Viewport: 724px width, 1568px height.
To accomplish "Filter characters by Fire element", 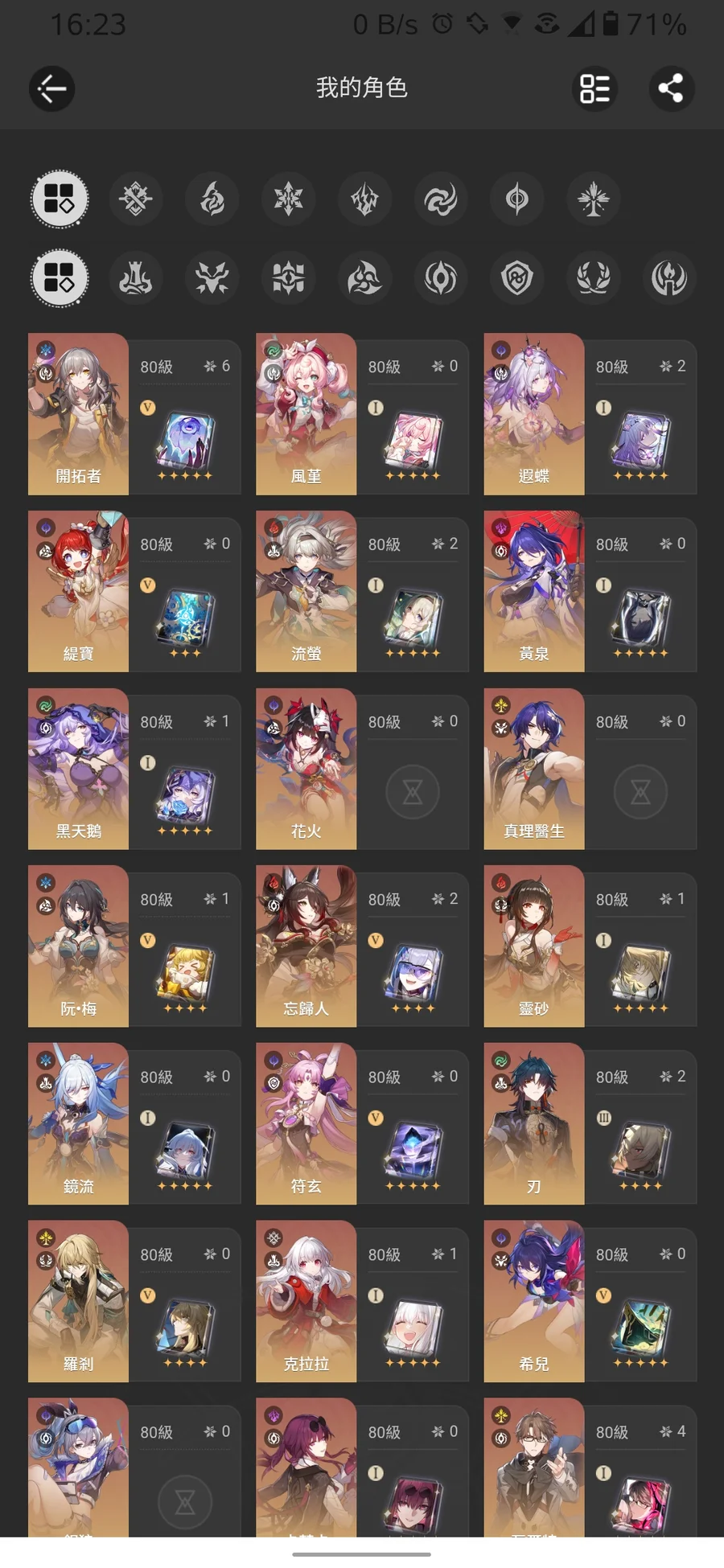I will 212,199.
